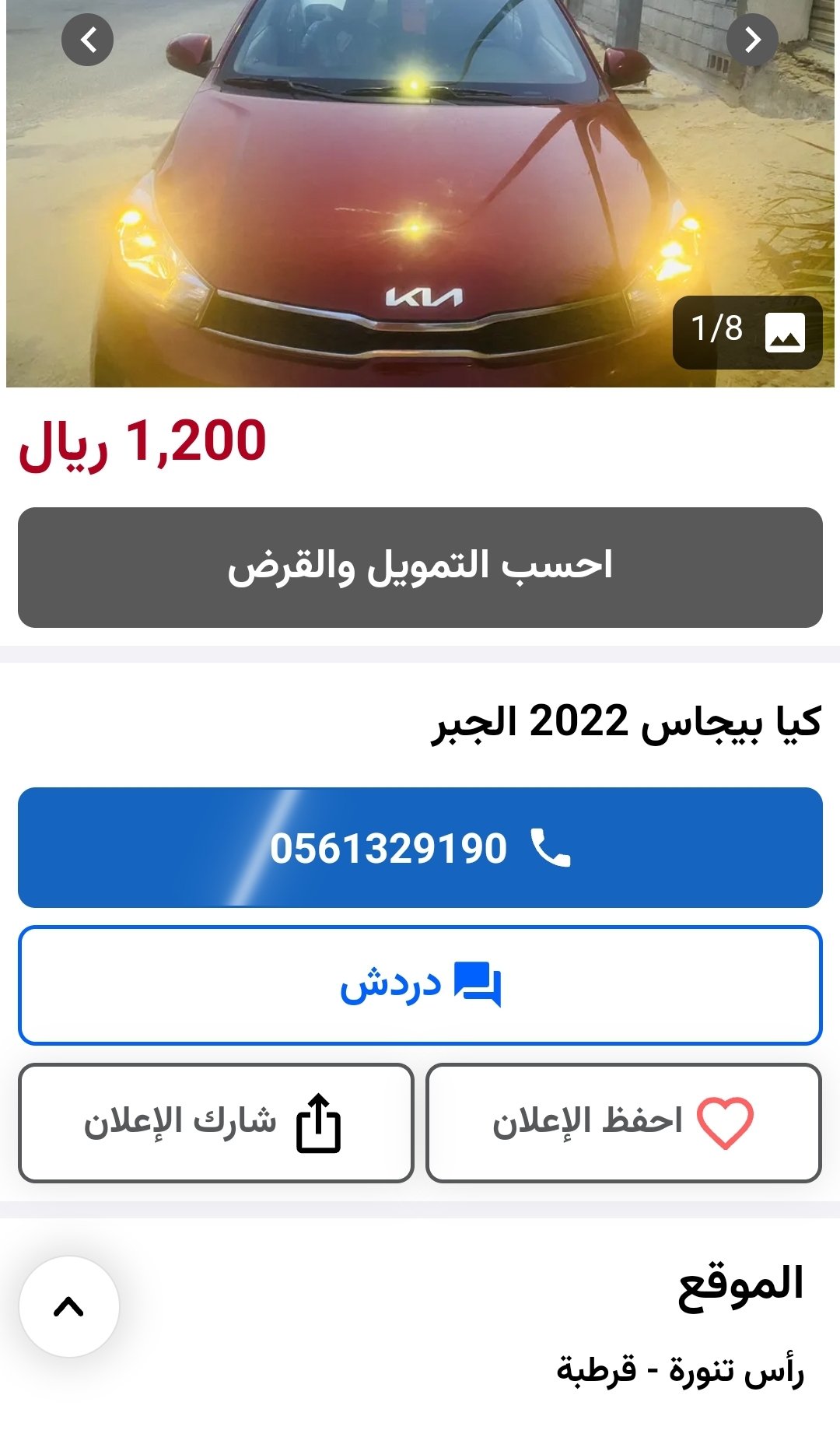Show the next car photo
840x1444 pixels.
[752, 40]
